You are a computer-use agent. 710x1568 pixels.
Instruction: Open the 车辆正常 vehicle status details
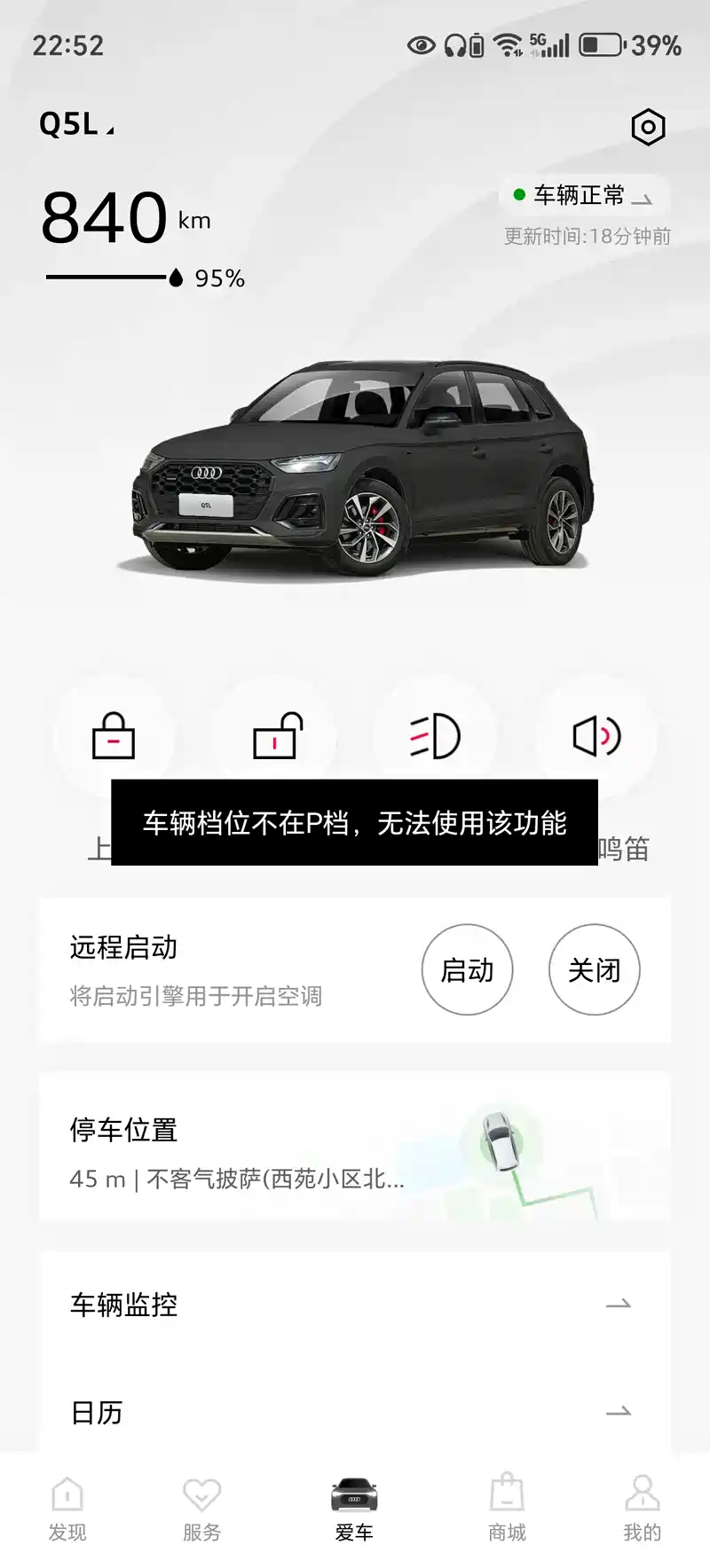(x=584, y=196)
